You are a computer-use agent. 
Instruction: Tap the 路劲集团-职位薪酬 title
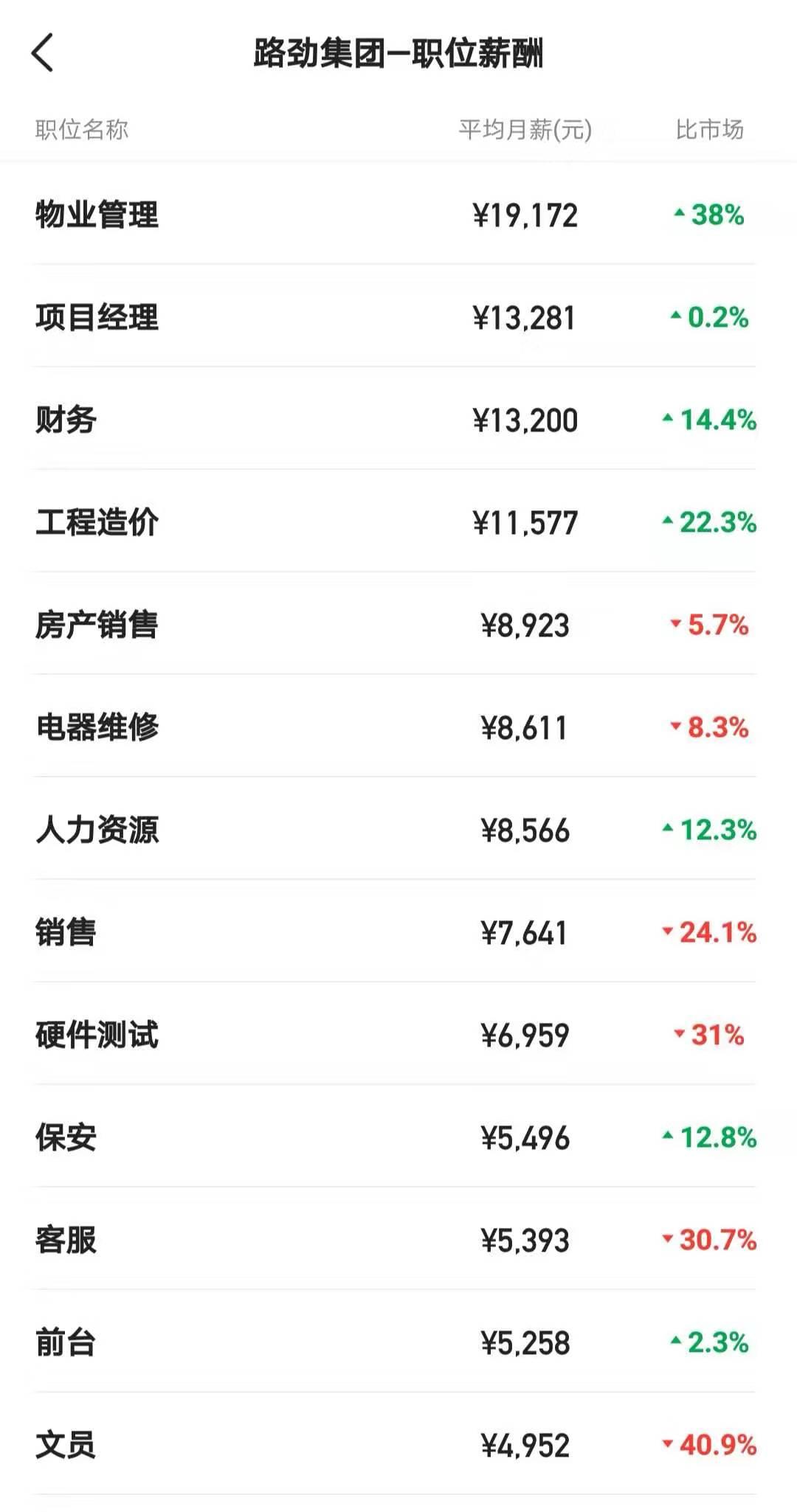(x=398, y=52)
